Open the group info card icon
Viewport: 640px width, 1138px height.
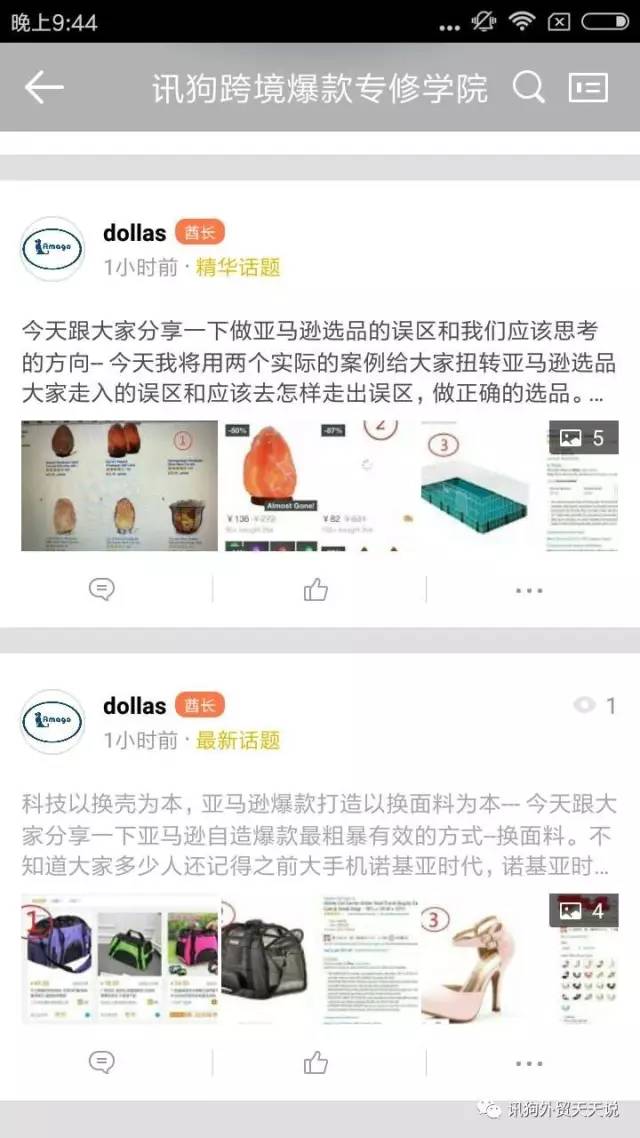point(588,88)
